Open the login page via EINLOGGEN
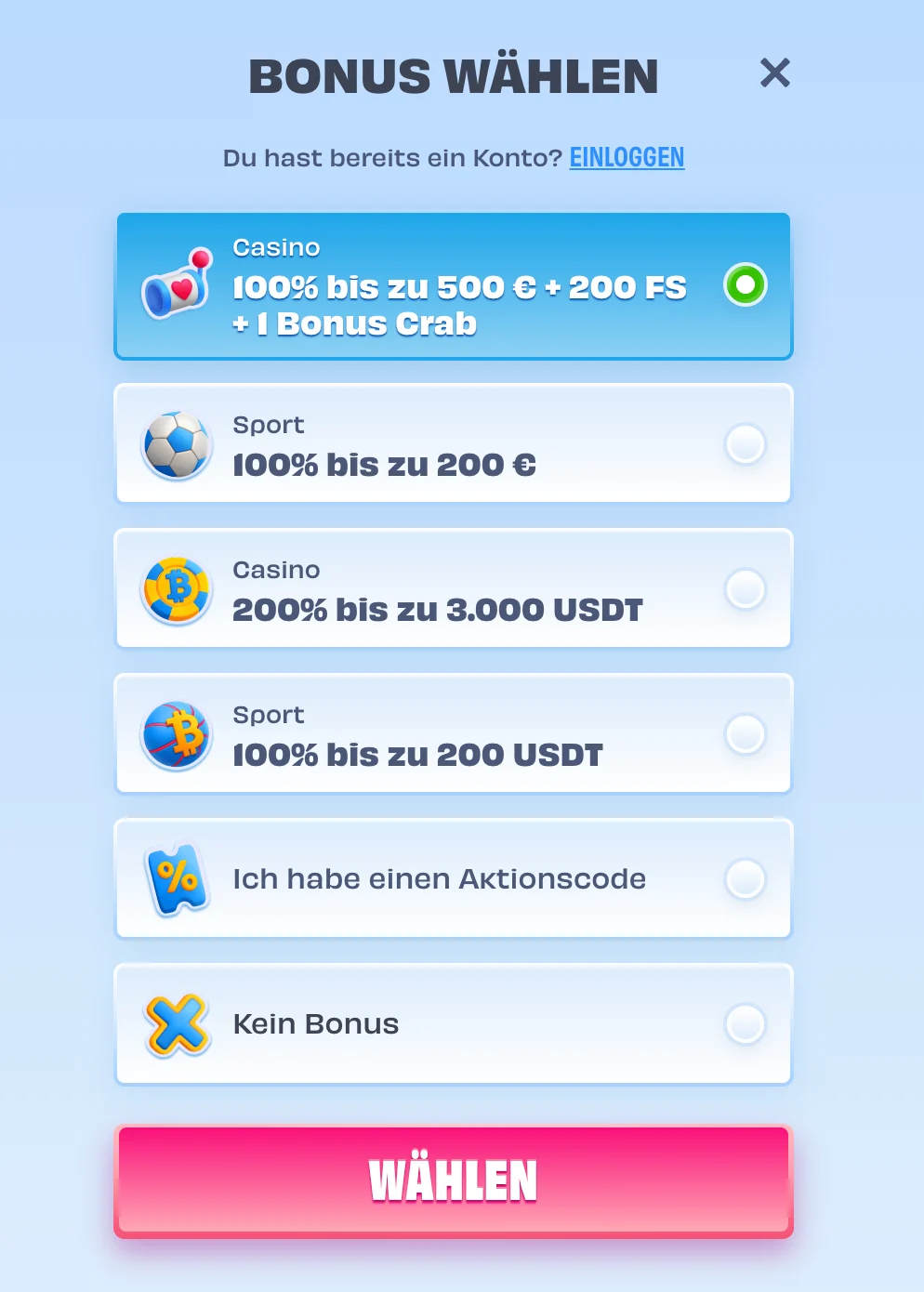The width and height of the screenshot is (924, 1292). pos(627,158)
